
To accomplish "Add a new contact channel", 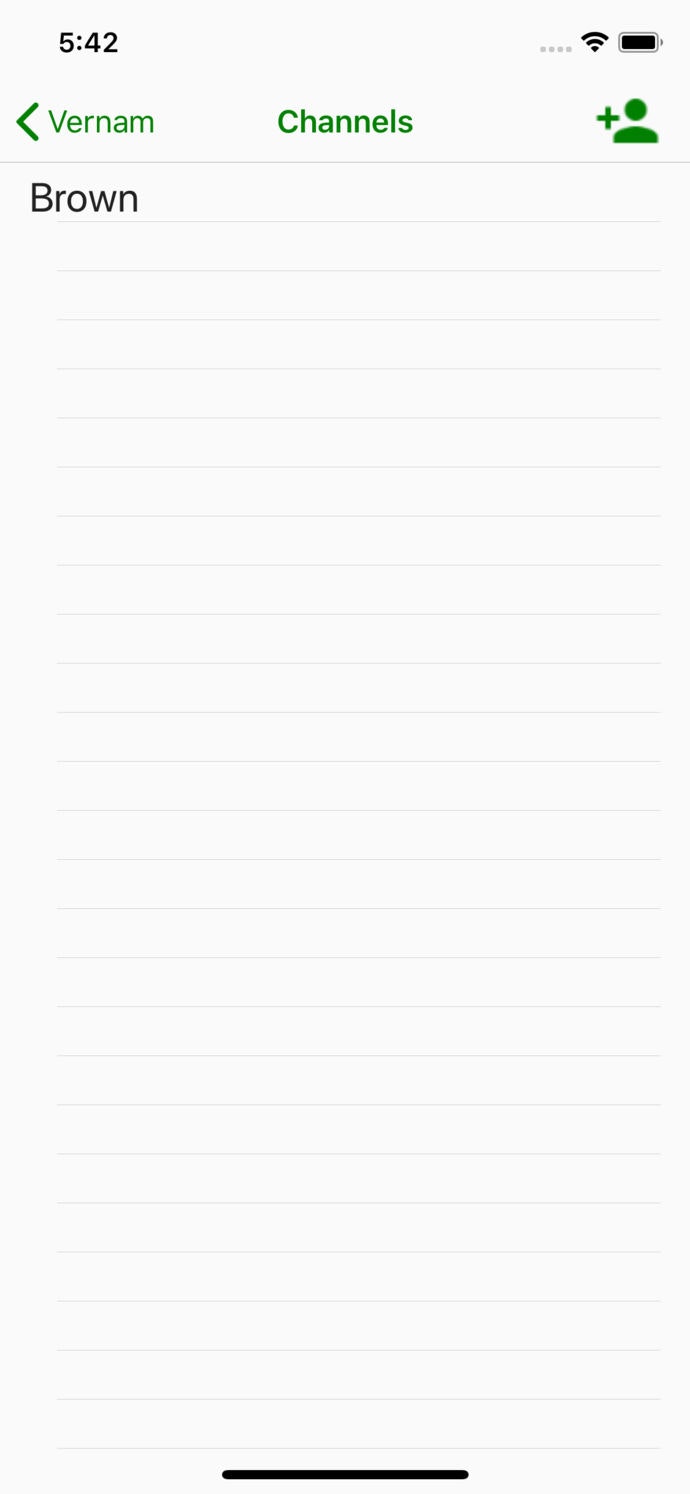I will [x=627, y=122].
